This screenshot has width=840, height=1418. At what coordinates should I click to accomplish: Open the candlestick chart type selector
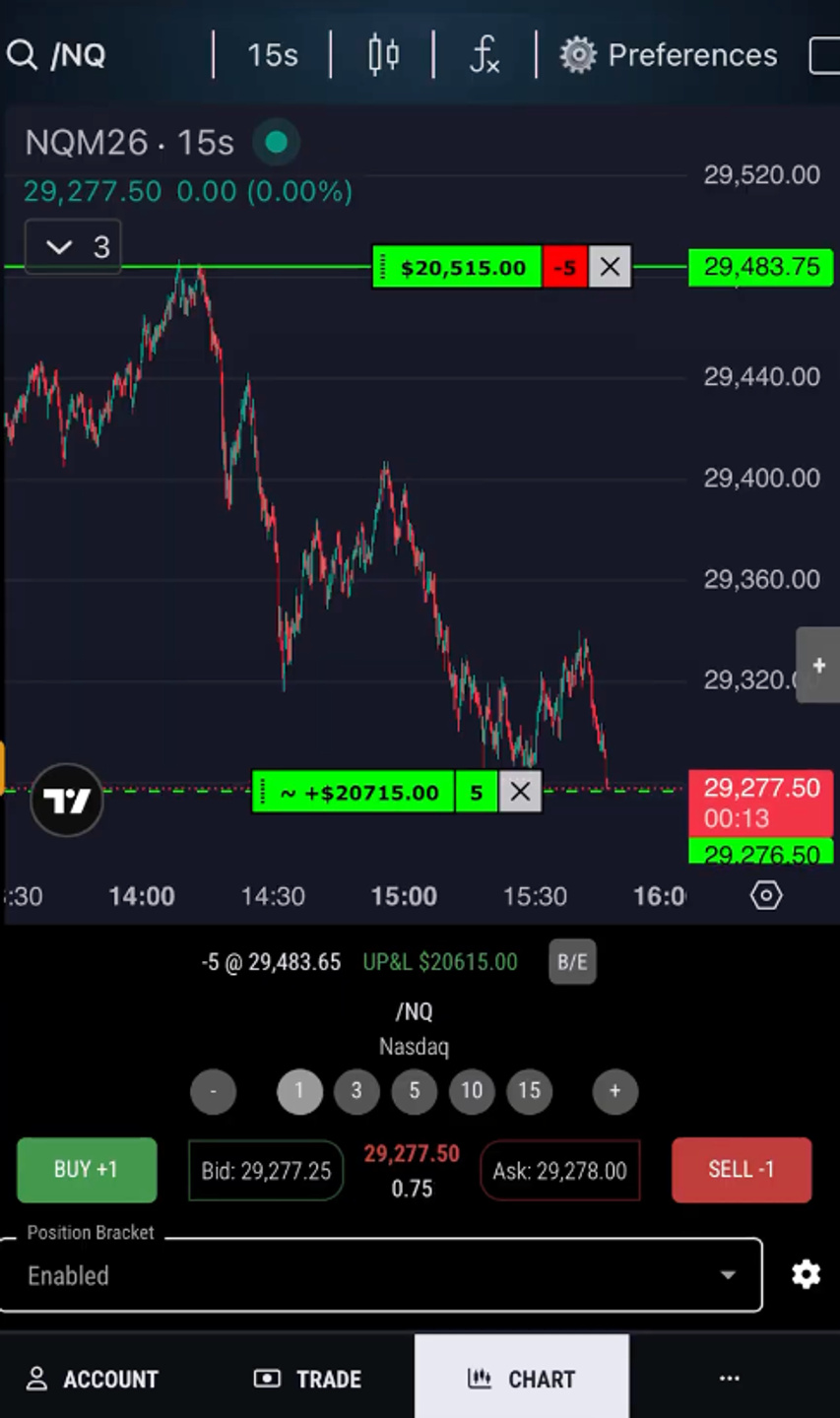383,55
